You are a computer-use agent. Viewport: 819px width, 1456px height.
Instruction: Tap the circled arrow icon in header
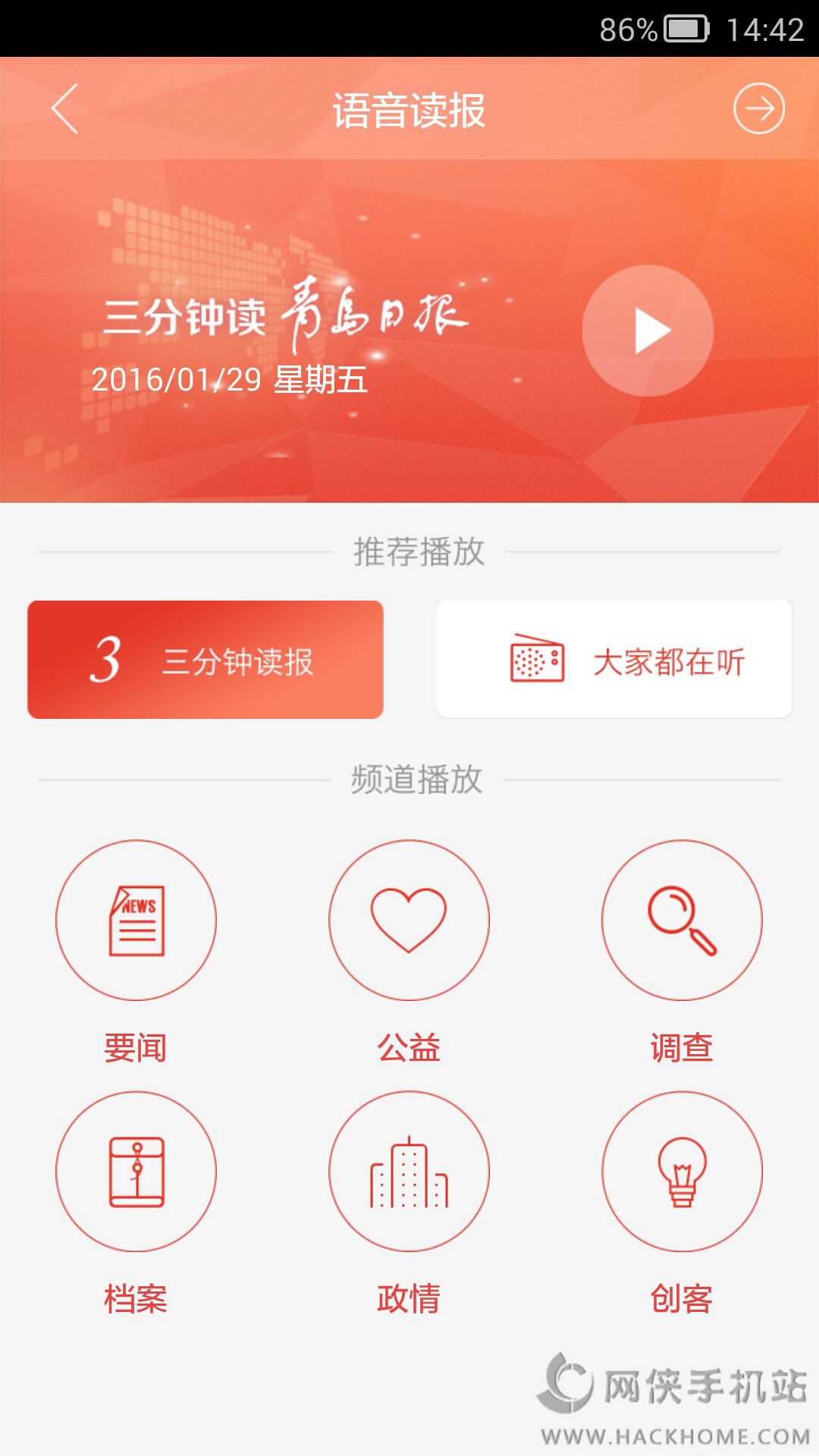coord(758,108)
